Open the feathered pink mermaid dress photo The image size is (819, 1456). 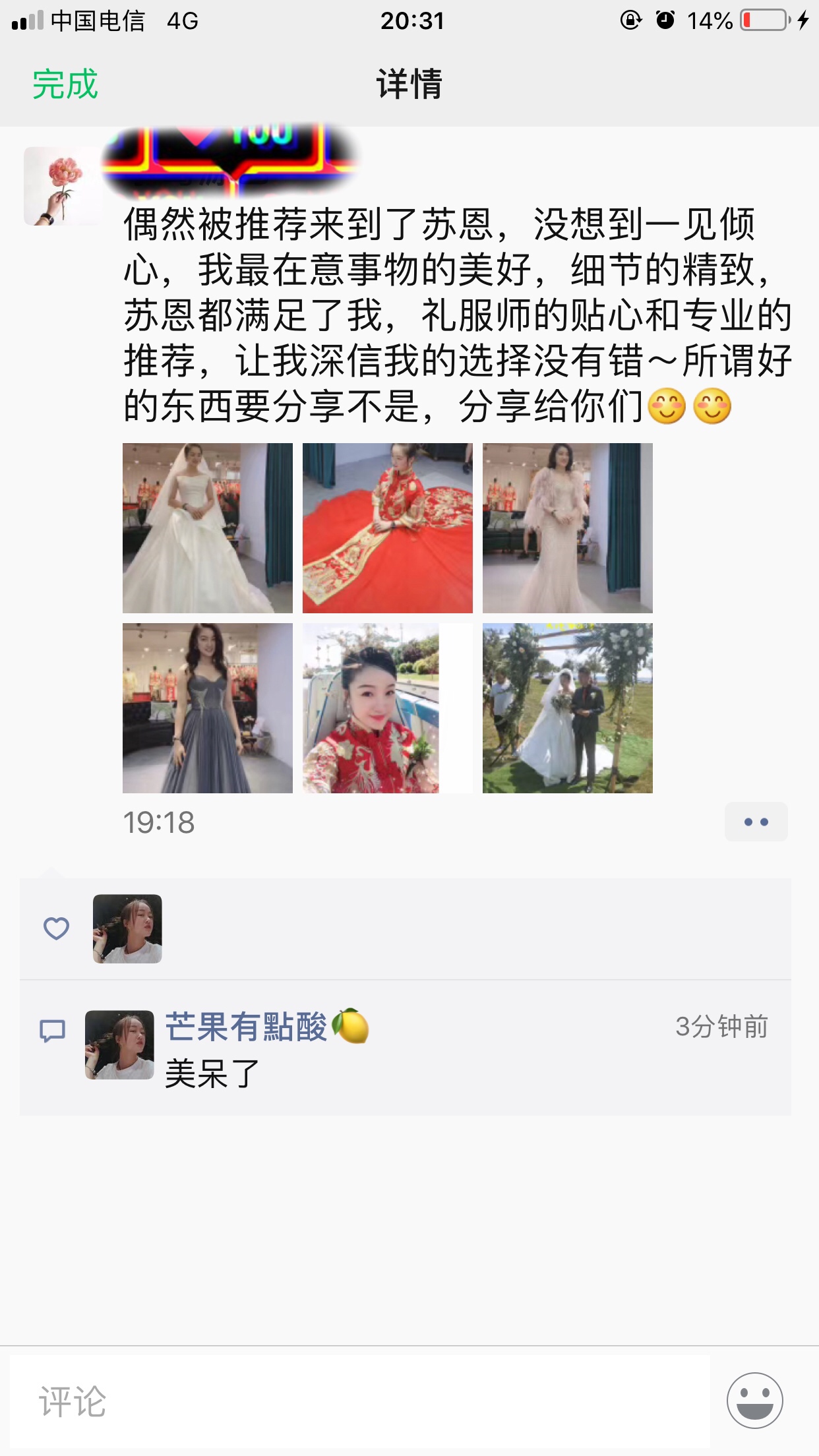(568, 528)
